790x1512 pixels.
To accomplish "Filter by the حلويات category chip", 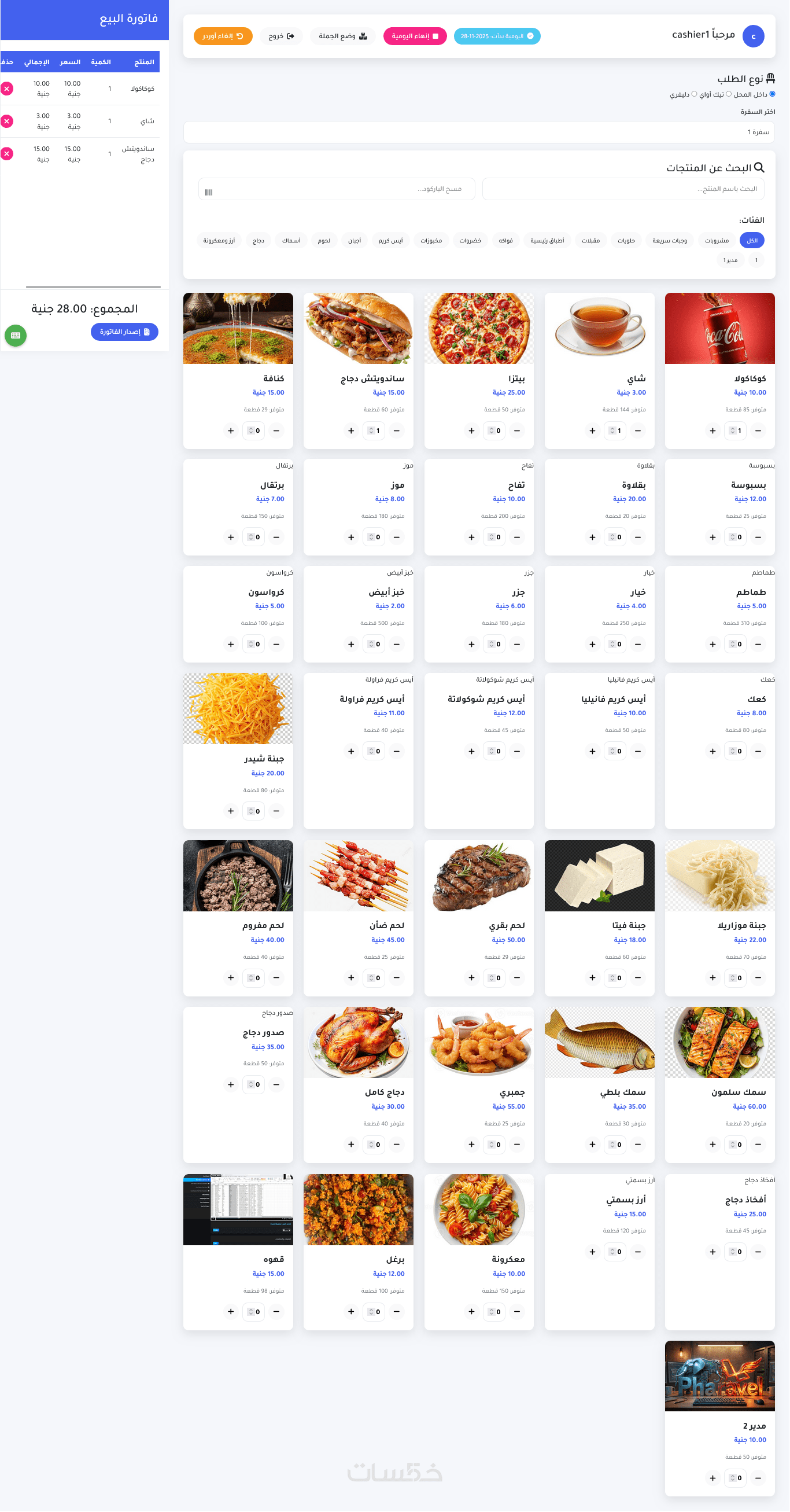I will [x=626, y=240].
